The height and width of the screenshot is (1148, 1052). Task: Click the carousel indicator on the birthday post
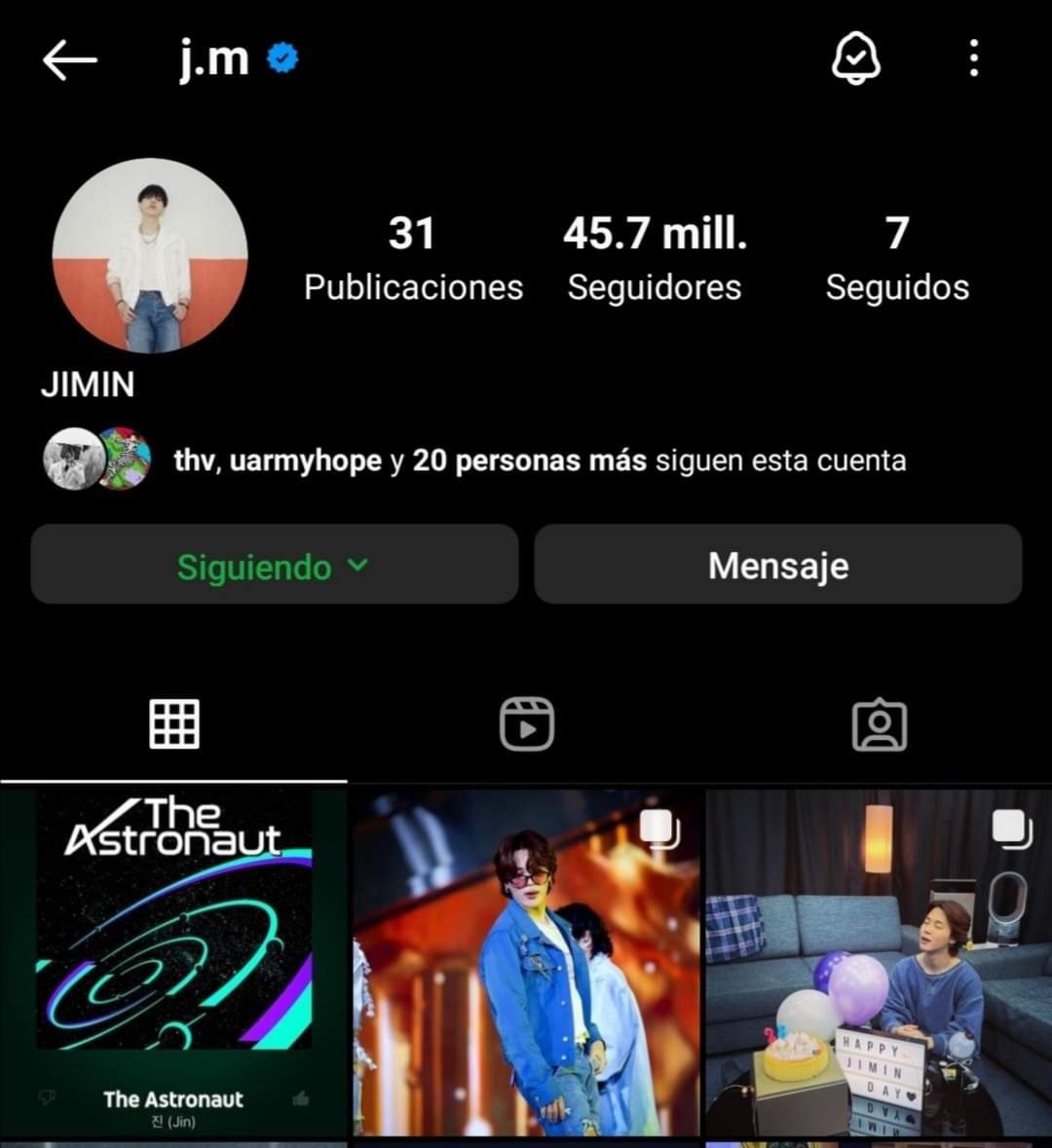coord(1012,829)
